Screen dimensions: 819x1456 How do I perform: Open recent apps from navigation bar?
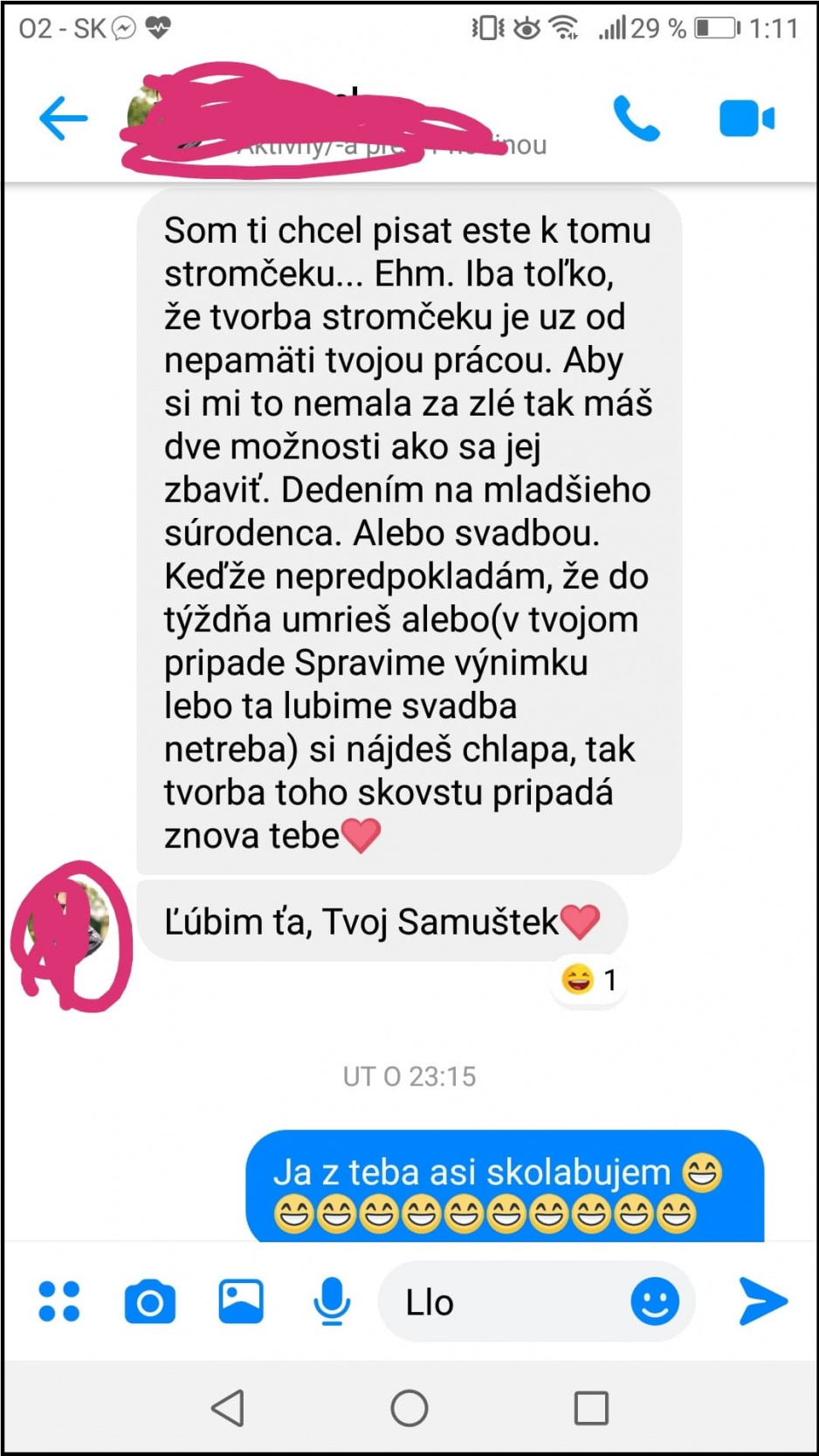pos(591,1408)
